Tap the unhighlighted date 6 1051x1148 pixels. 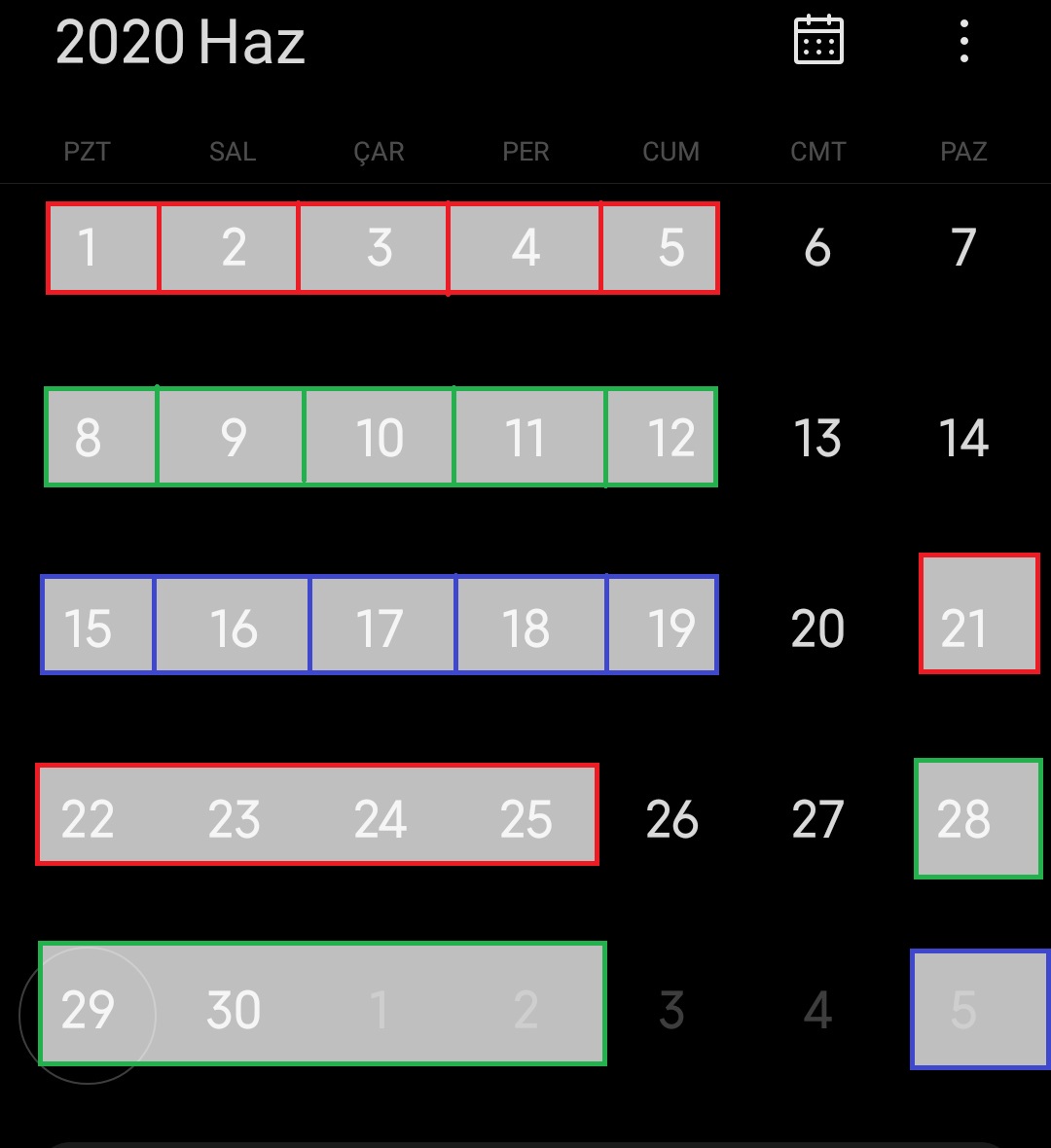817,248
